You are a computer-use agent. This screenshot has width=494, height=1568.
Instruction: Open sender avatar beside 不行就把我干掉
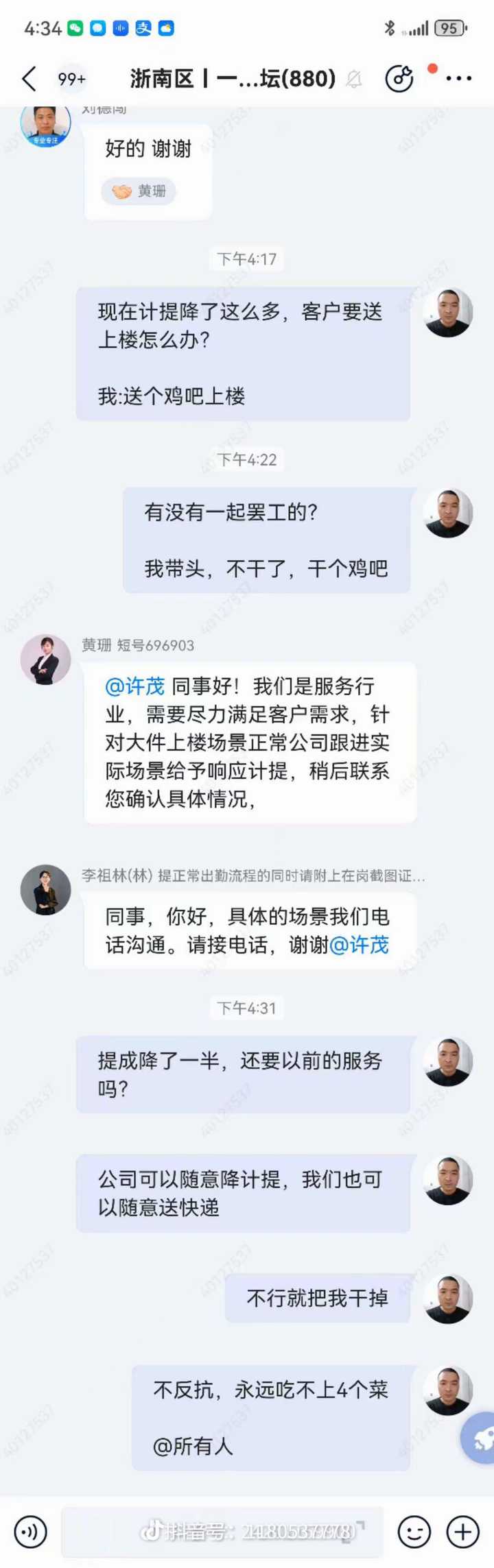(449, 1299)
